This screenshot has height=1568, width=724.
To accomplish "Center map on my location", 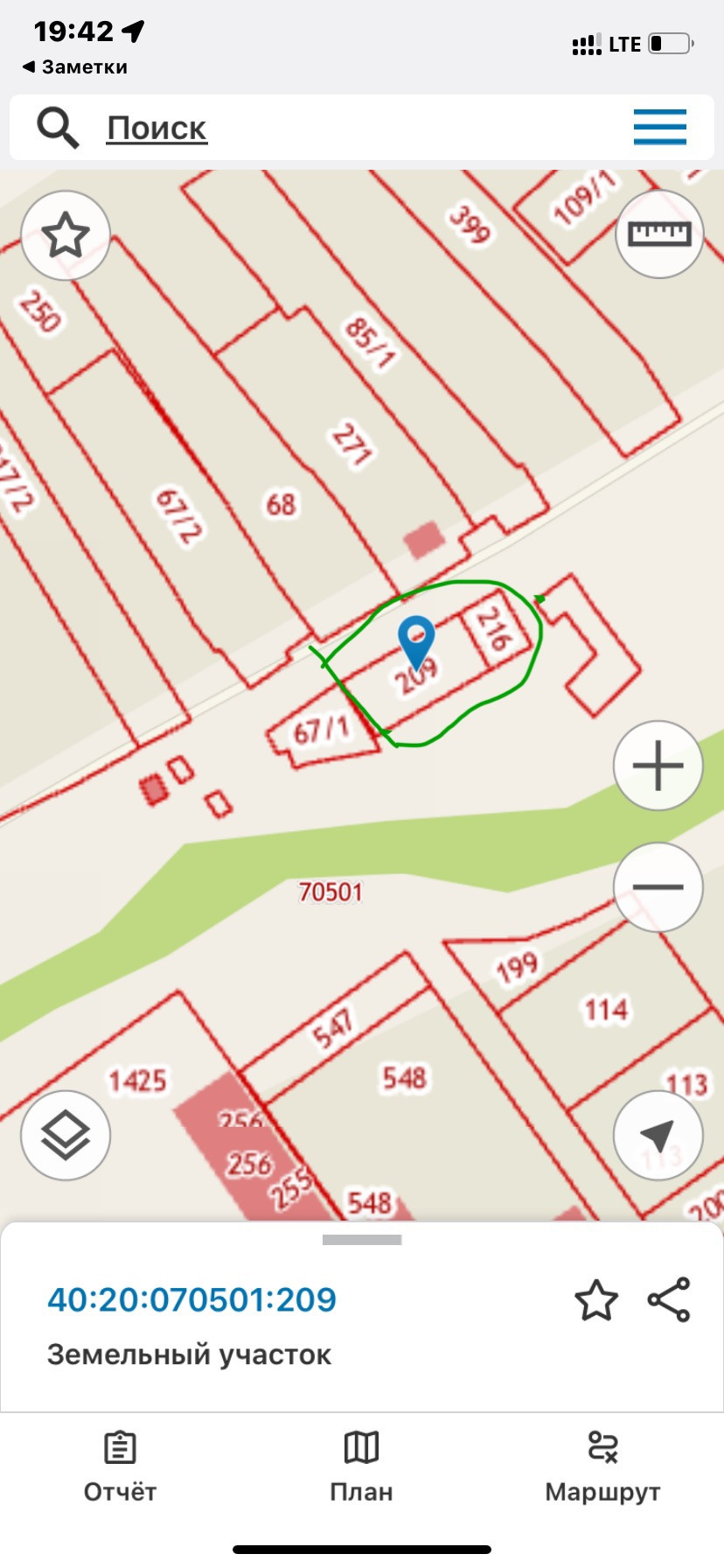I will [x=658, y=1136].
